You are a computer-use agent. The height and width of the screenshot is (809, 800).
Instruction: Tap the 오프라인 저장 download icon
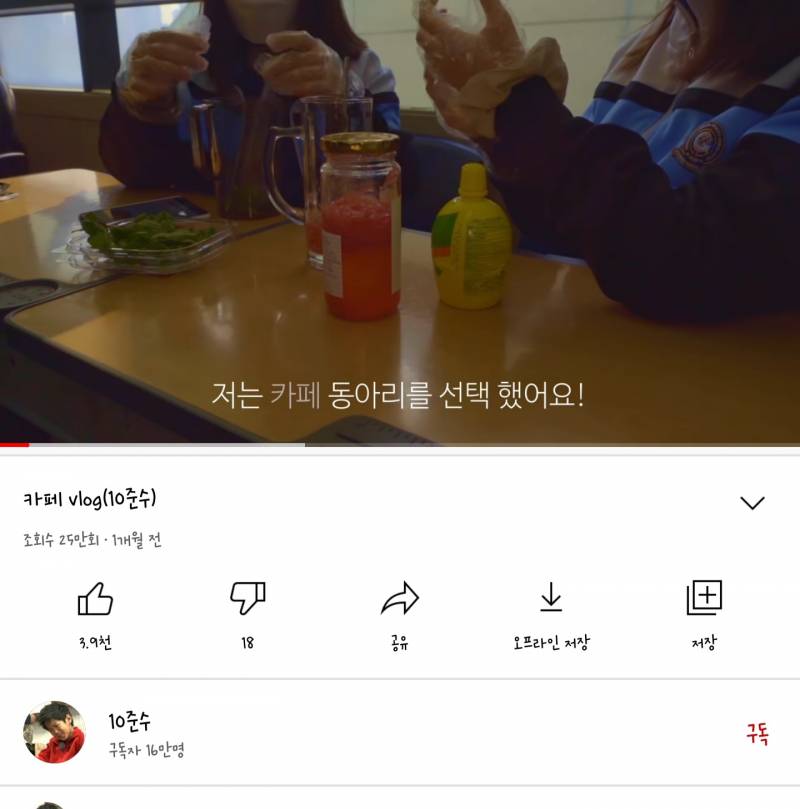552,599
